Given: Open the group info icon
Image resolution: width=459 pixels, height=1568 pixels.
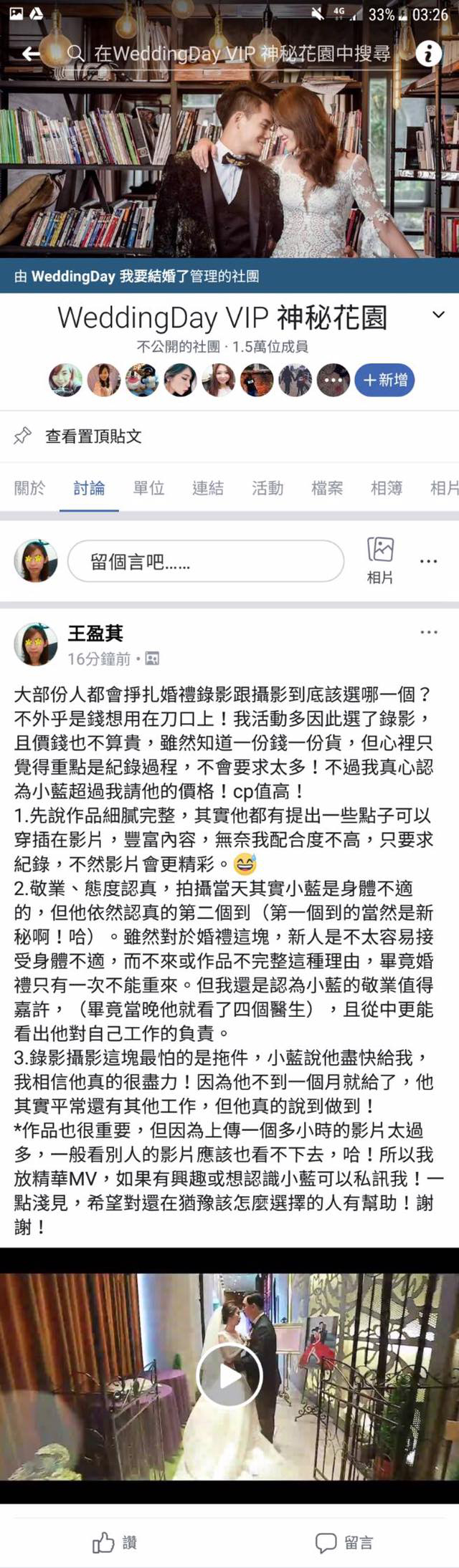Looking at the screenshot, I should 428,54.
